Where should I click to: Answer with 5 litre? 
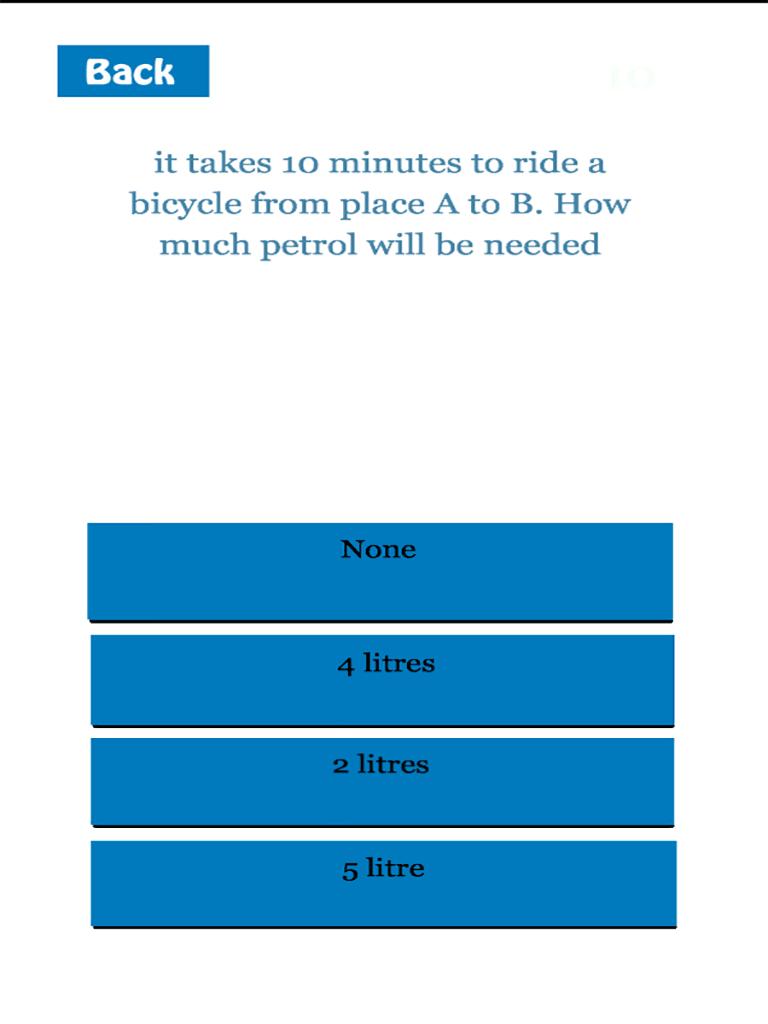[383, 883]
